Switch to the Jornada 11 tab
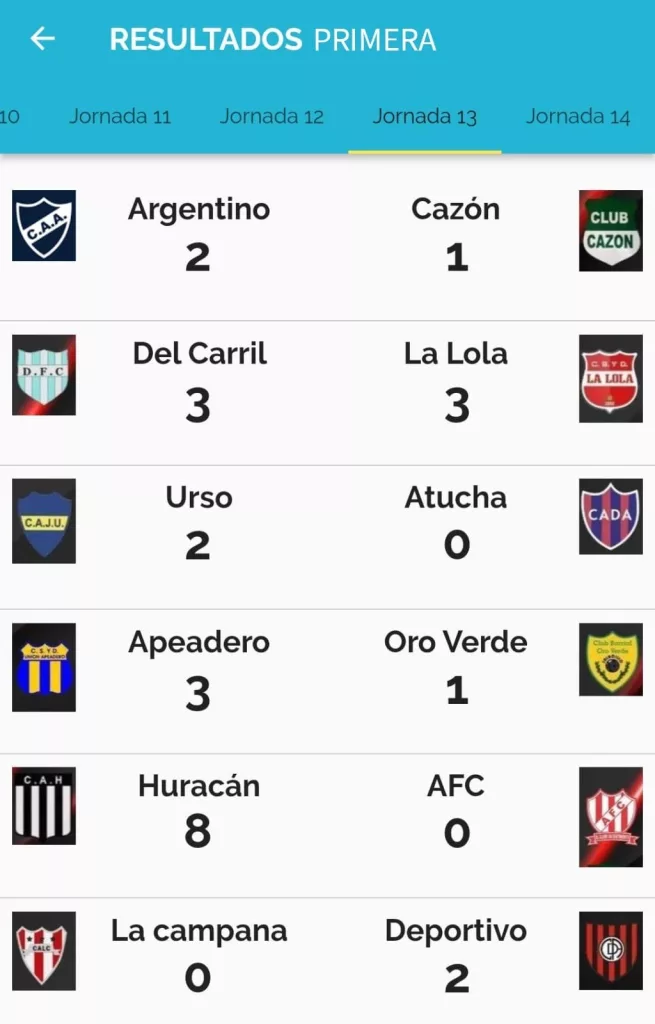Viewport: 655px width, 1024px height. 120,116
